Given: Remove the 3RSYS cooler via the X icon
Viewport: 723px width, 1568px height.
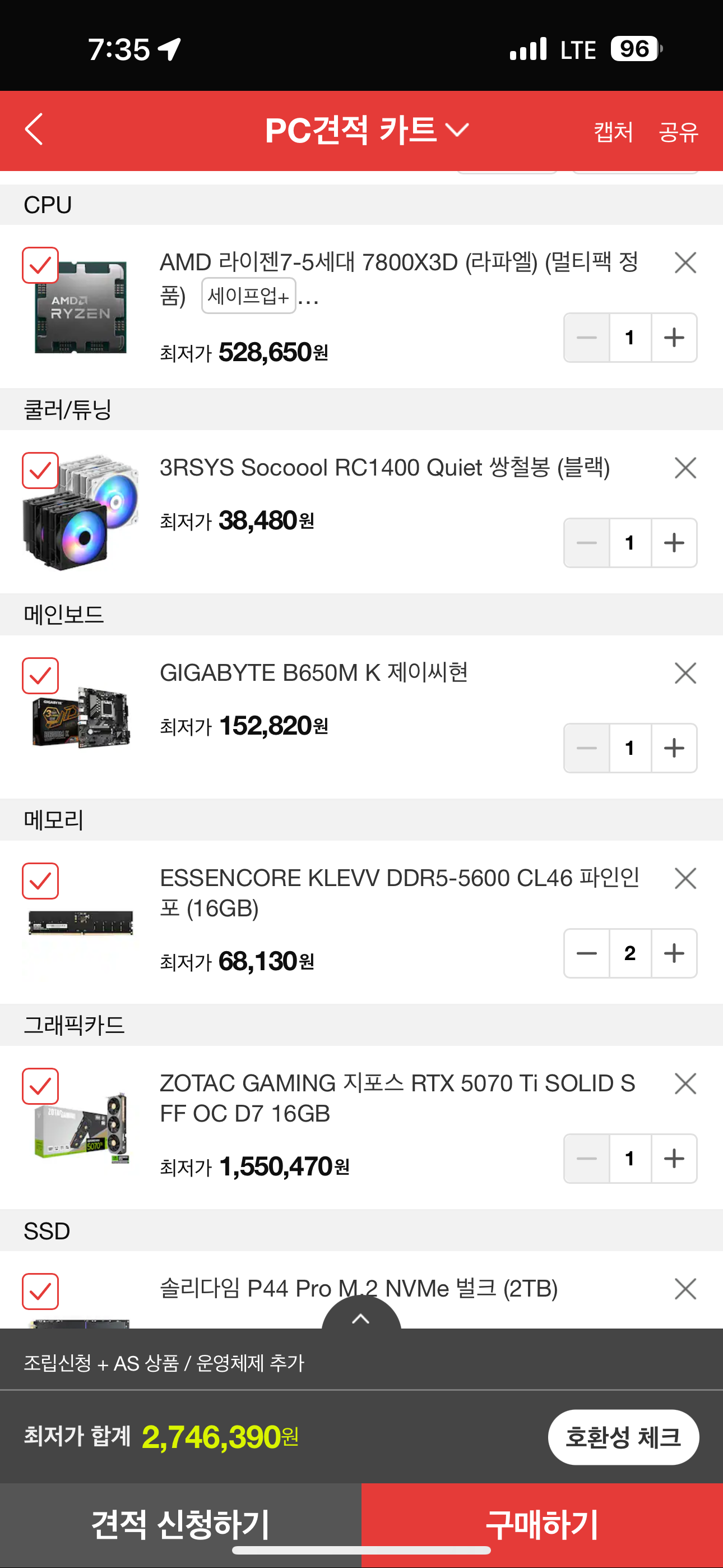Looking at the screenshot, I should [x=685, y=468].
